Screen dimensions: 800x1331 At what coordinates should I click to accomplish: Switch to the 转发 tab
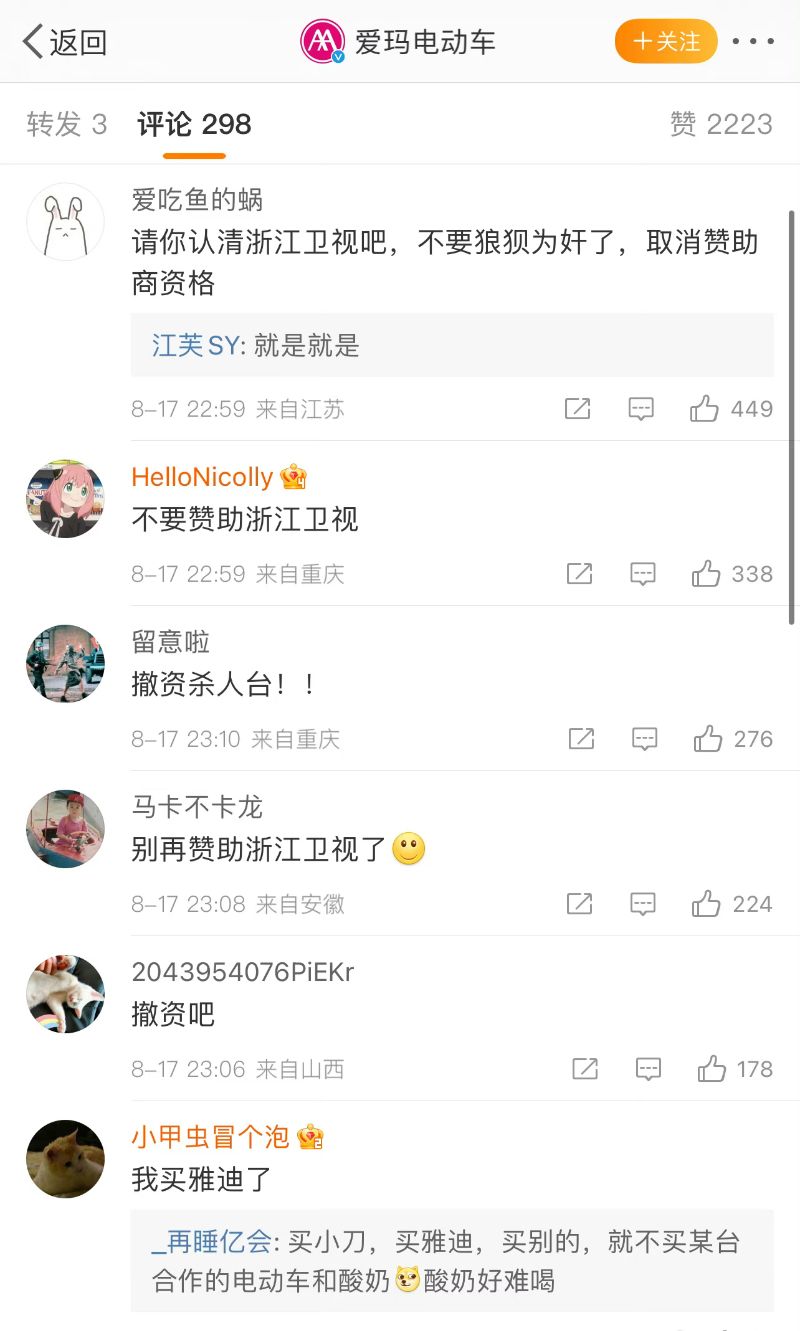66,124
